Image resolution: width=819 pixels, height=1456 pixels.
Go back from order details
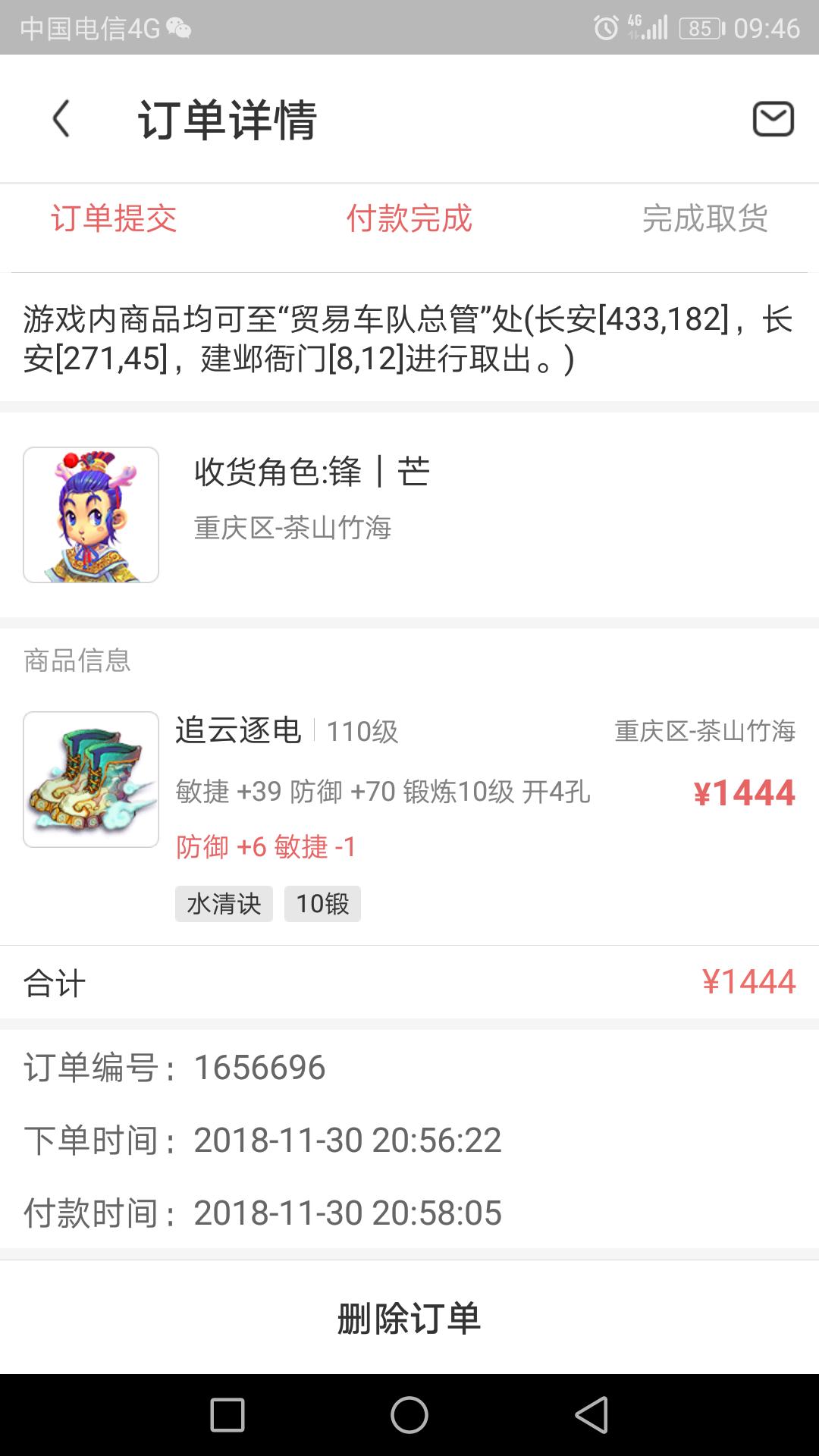click(61, 119)
